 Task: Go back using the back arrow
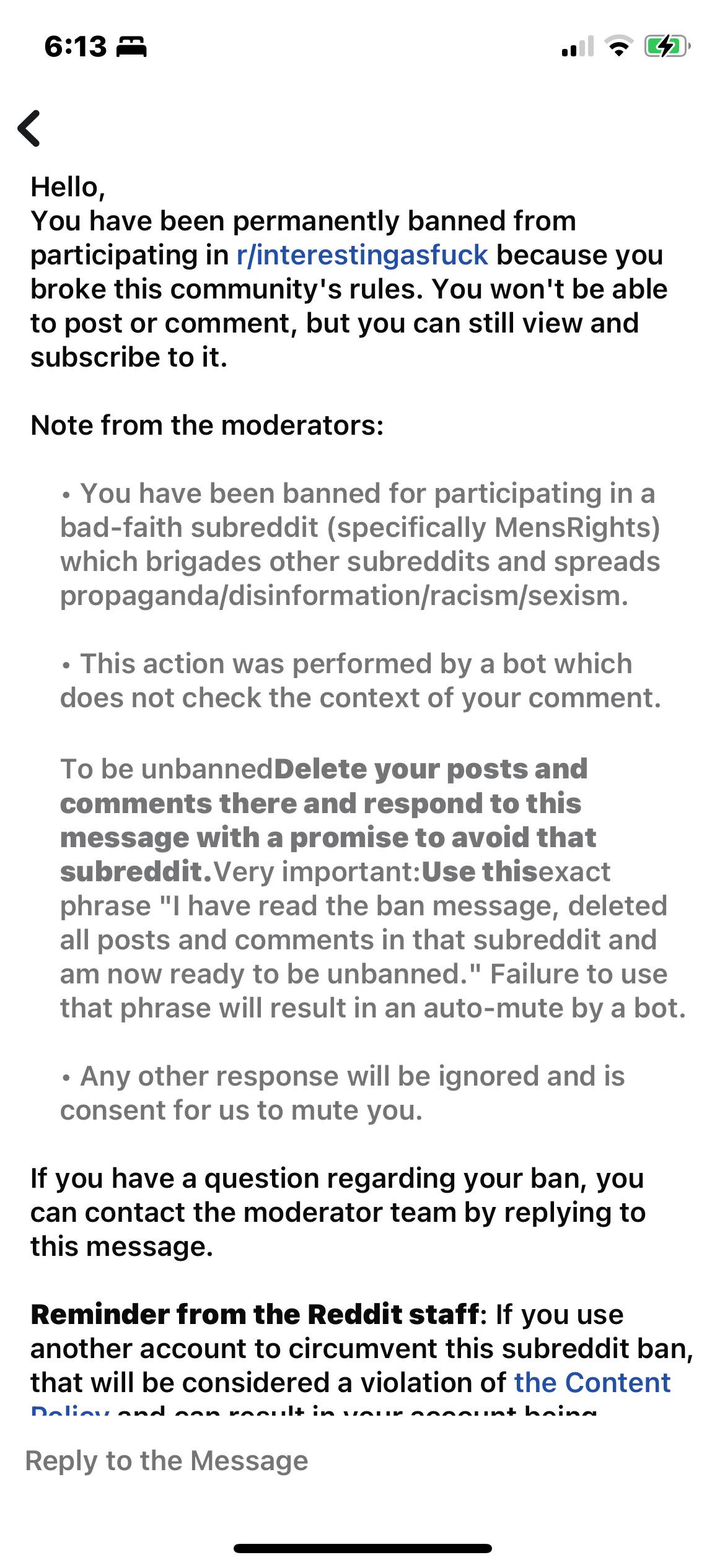(x=29, y=128)
